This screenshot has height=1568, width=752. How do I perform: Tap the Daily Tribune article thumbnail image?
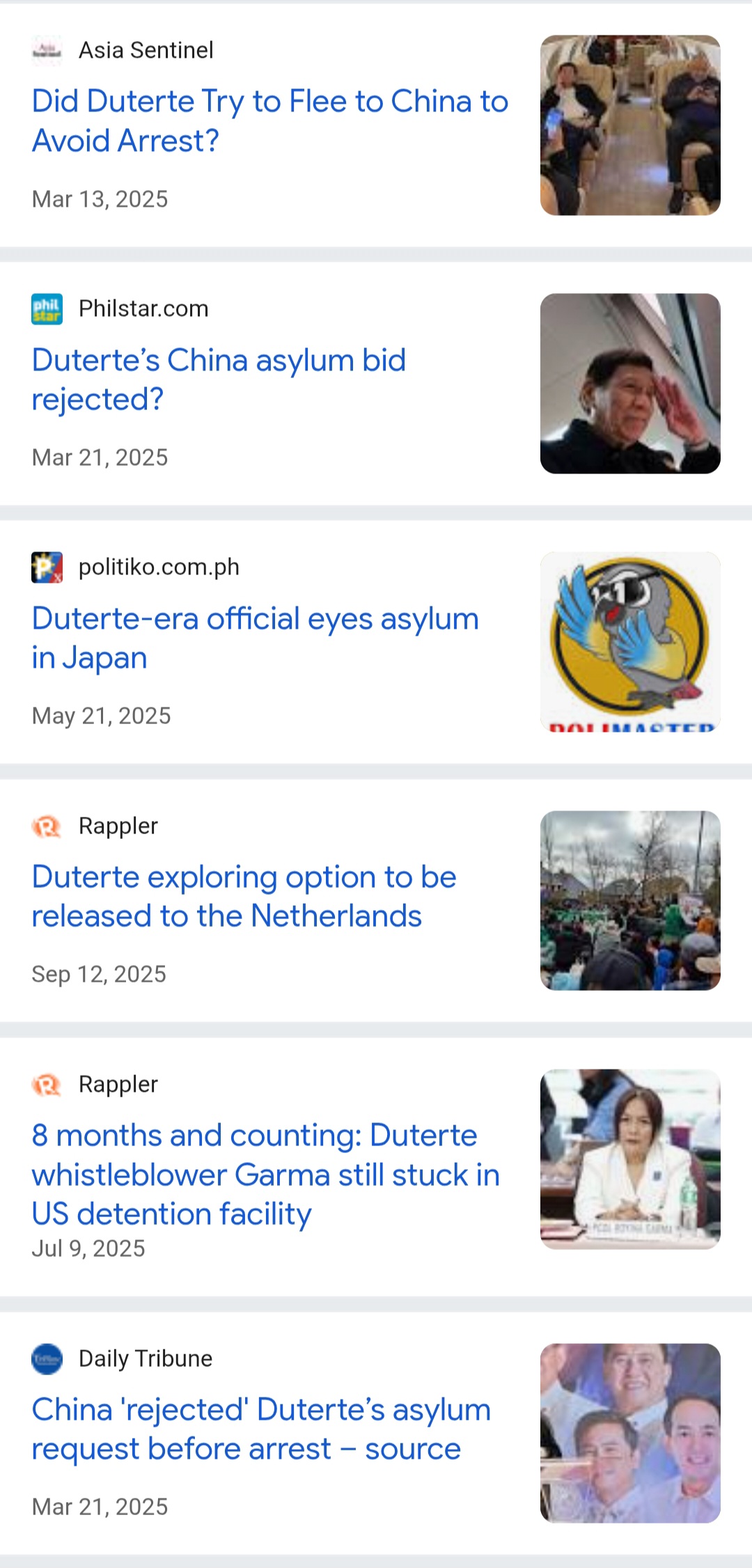(x=630, y=1433)
